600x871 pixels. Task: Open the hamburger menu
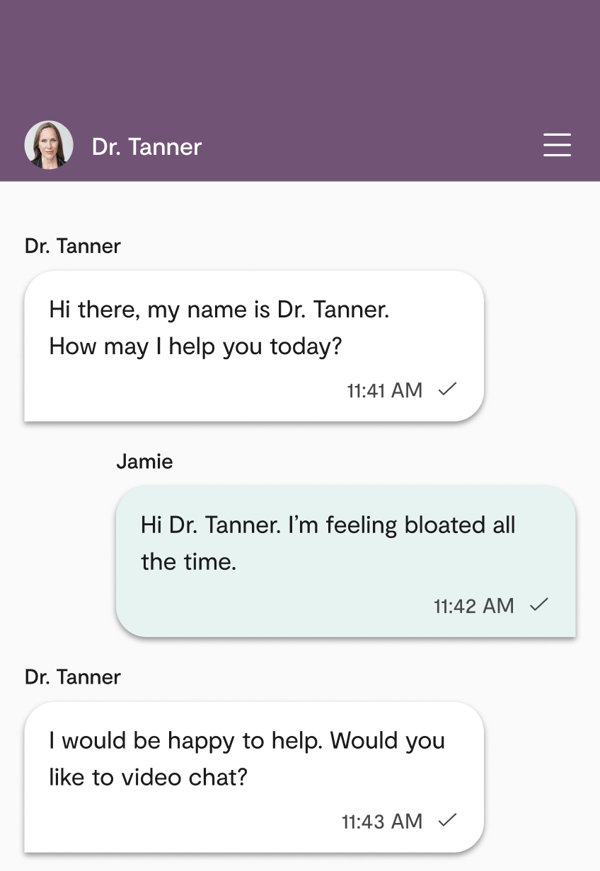pyautogui.click(x=557, y=146)
